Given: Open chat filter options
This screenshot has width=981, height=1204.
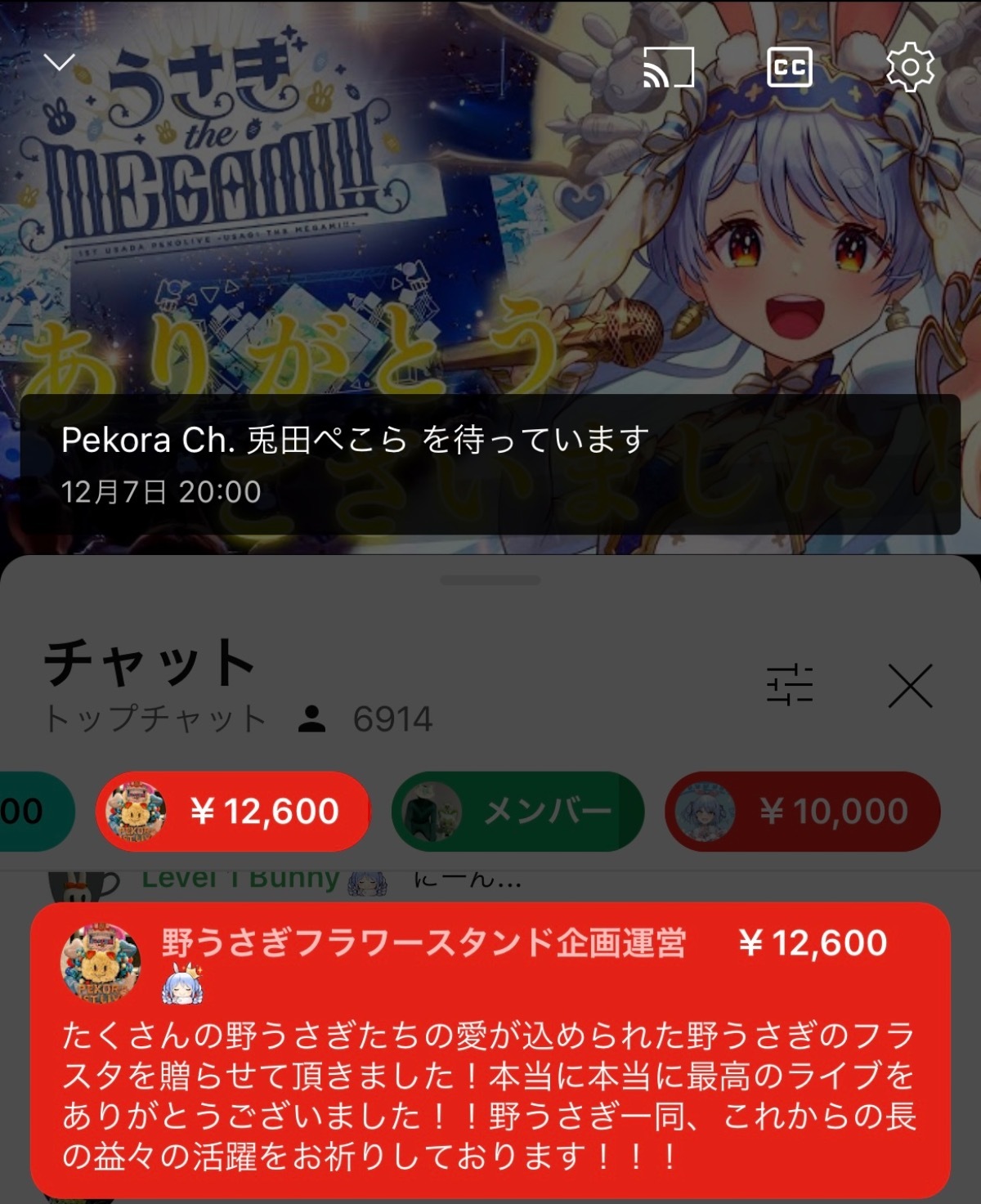Looking at the screenshot, I should pos(789,685).
